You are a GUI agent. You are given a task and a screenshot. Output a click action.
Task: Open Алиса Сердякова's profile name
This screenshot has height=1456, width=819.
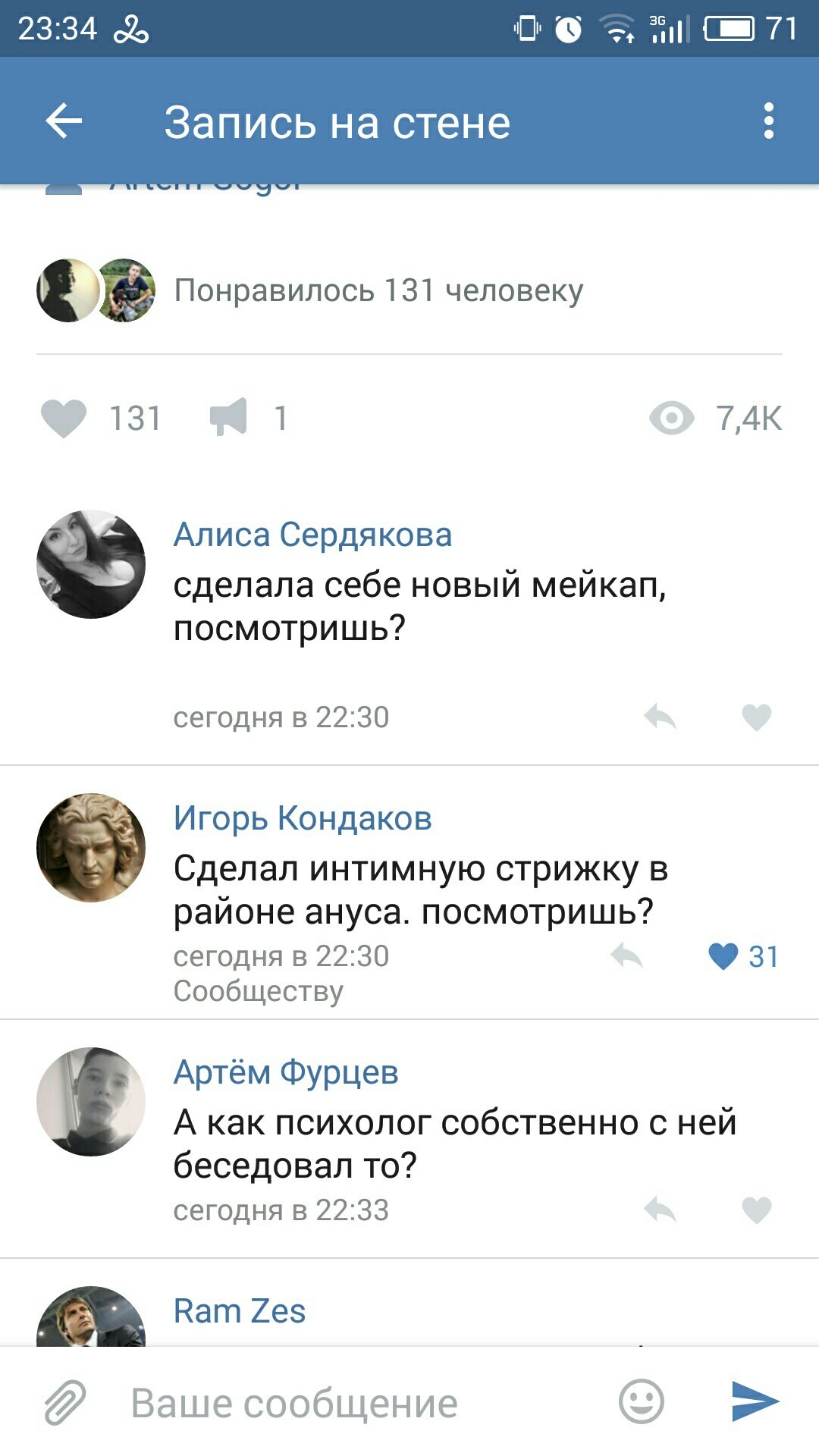point(312,535)
